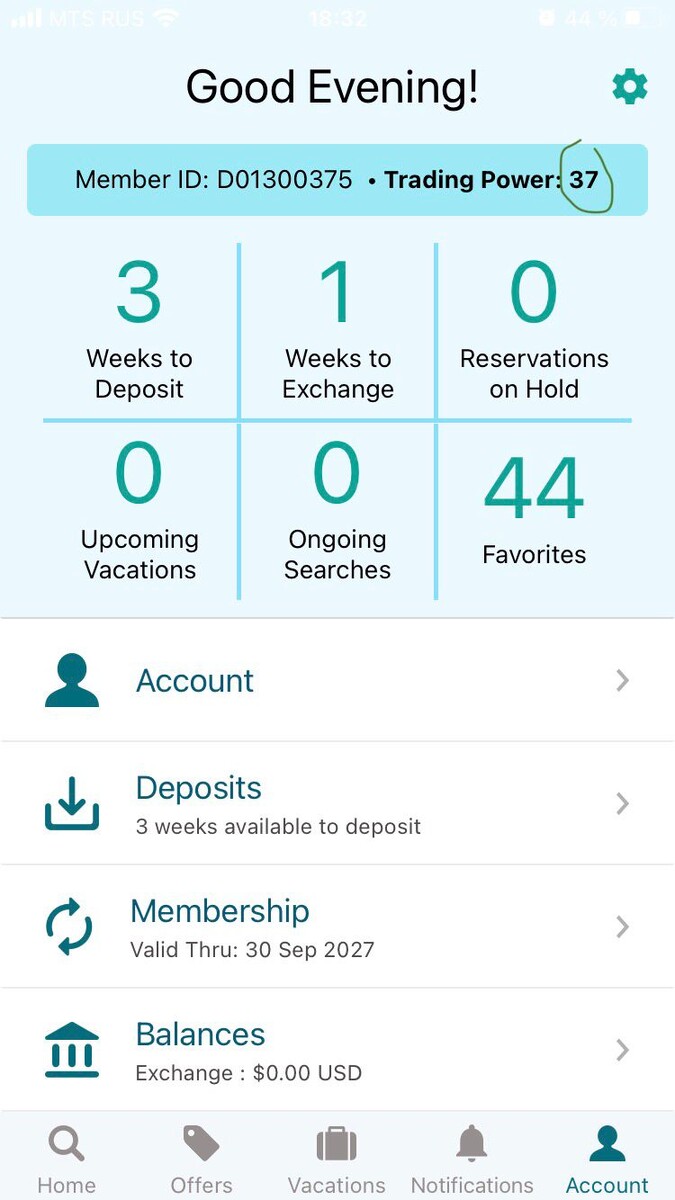This screenshot has height=1200, width=675.
Task: Open the Favorites tile
Action: (534, 512)
